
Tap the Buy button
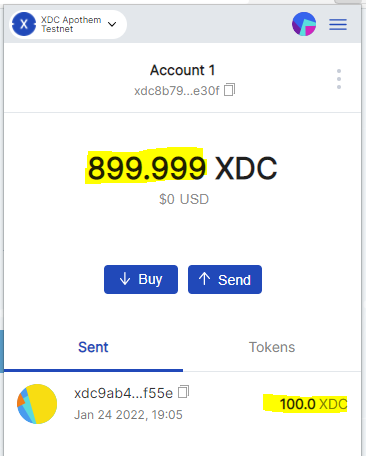click(141, 279)
